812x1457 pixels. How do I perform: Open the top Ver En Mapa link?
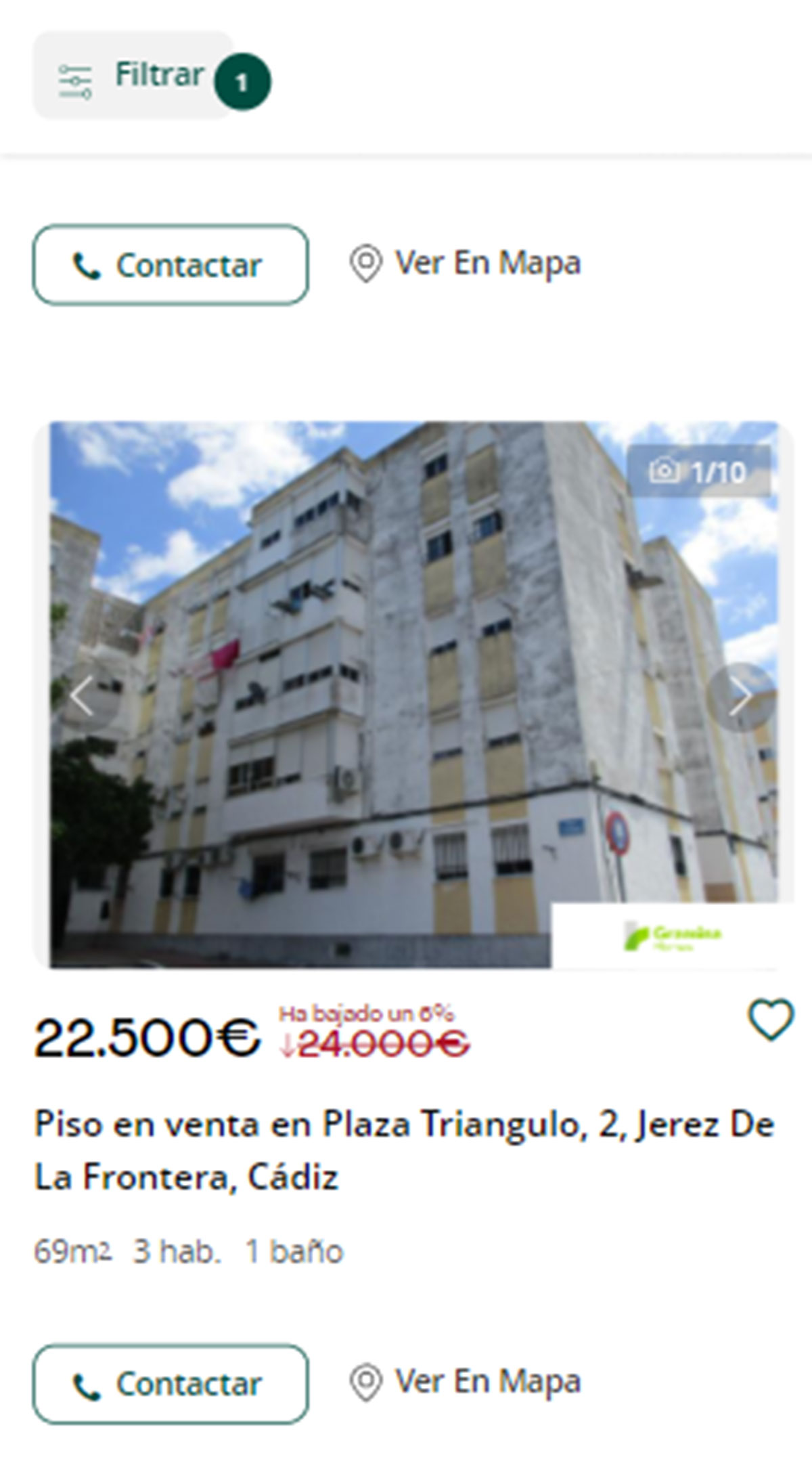pyautogui.click(x=466, y=263)
